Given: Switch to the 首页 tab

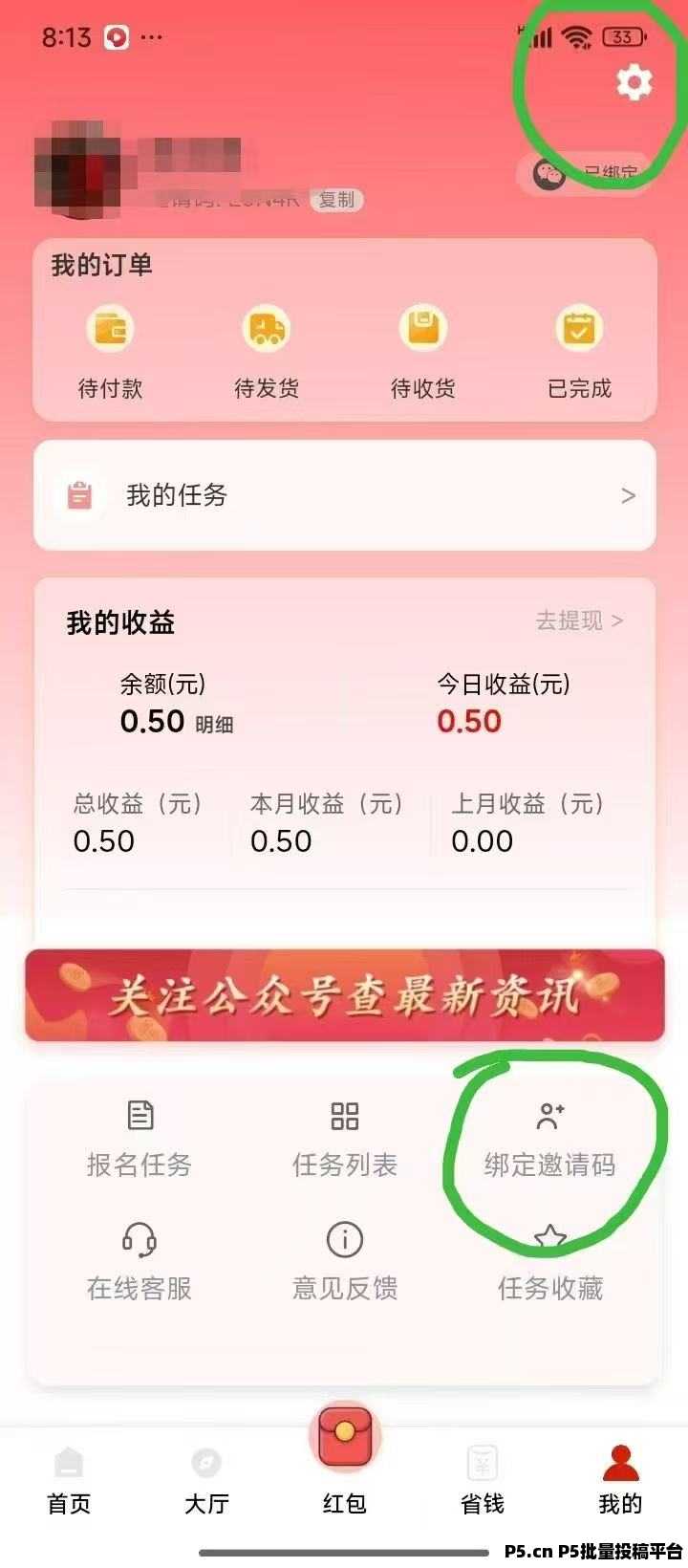Looking at the screenshot, I should 69,1480.
